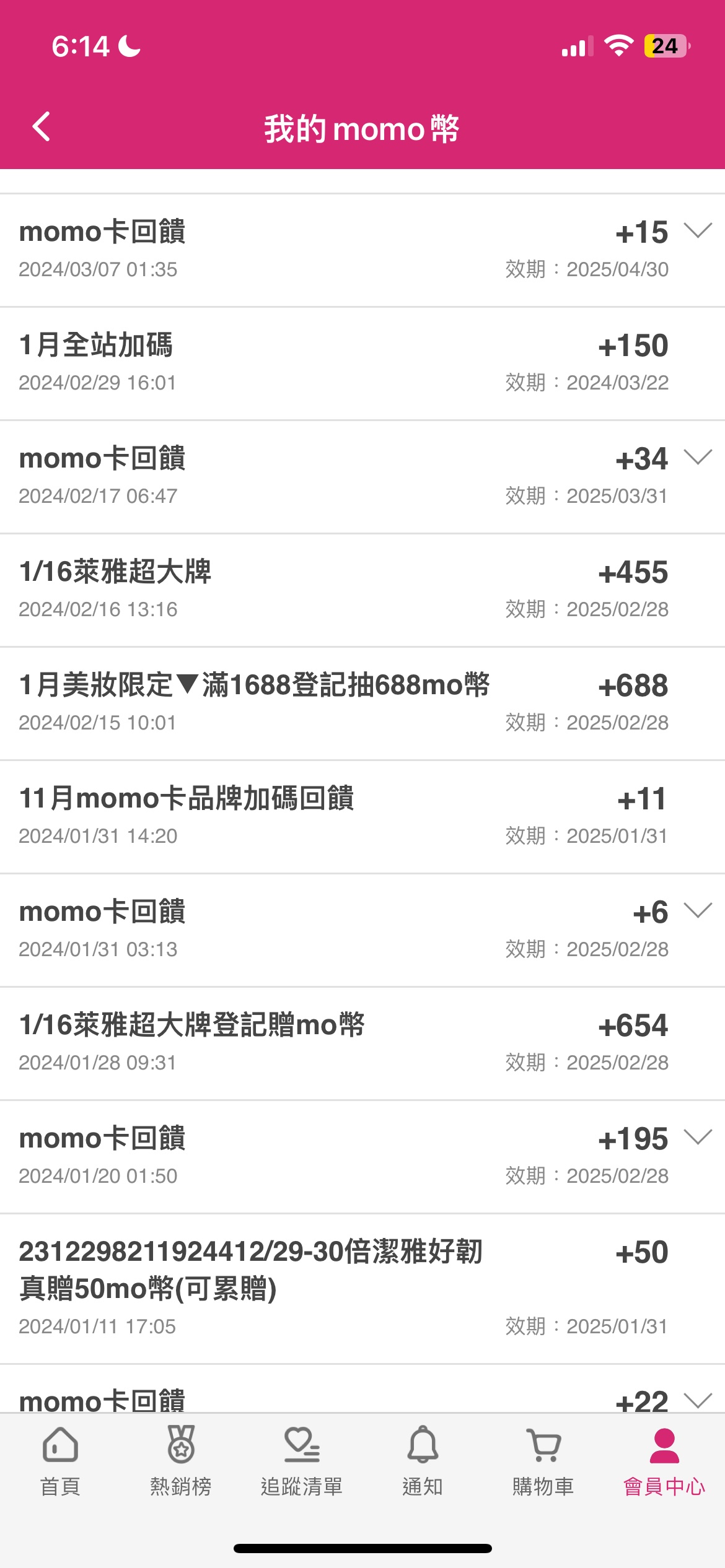
Task: Open the 購物車 tab
Action: tap(543, 1461)
